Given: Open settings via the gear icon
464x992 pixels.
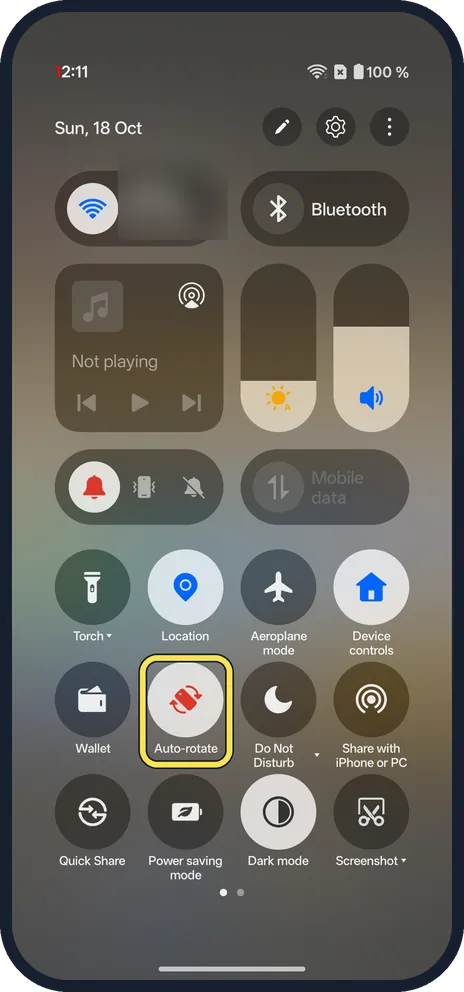Looking at the screenshot, I should click(x=335, y=127).
